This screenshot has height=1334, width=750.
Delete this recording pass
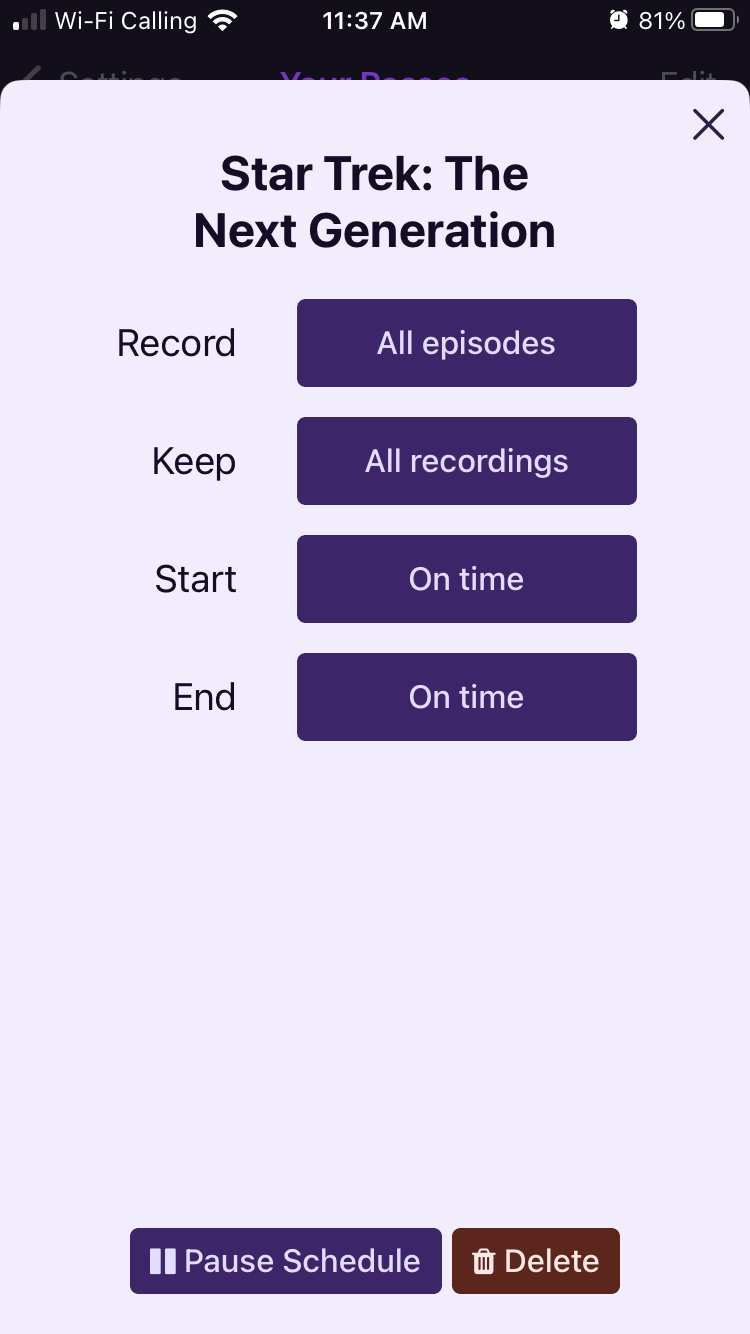[535, 1261]
